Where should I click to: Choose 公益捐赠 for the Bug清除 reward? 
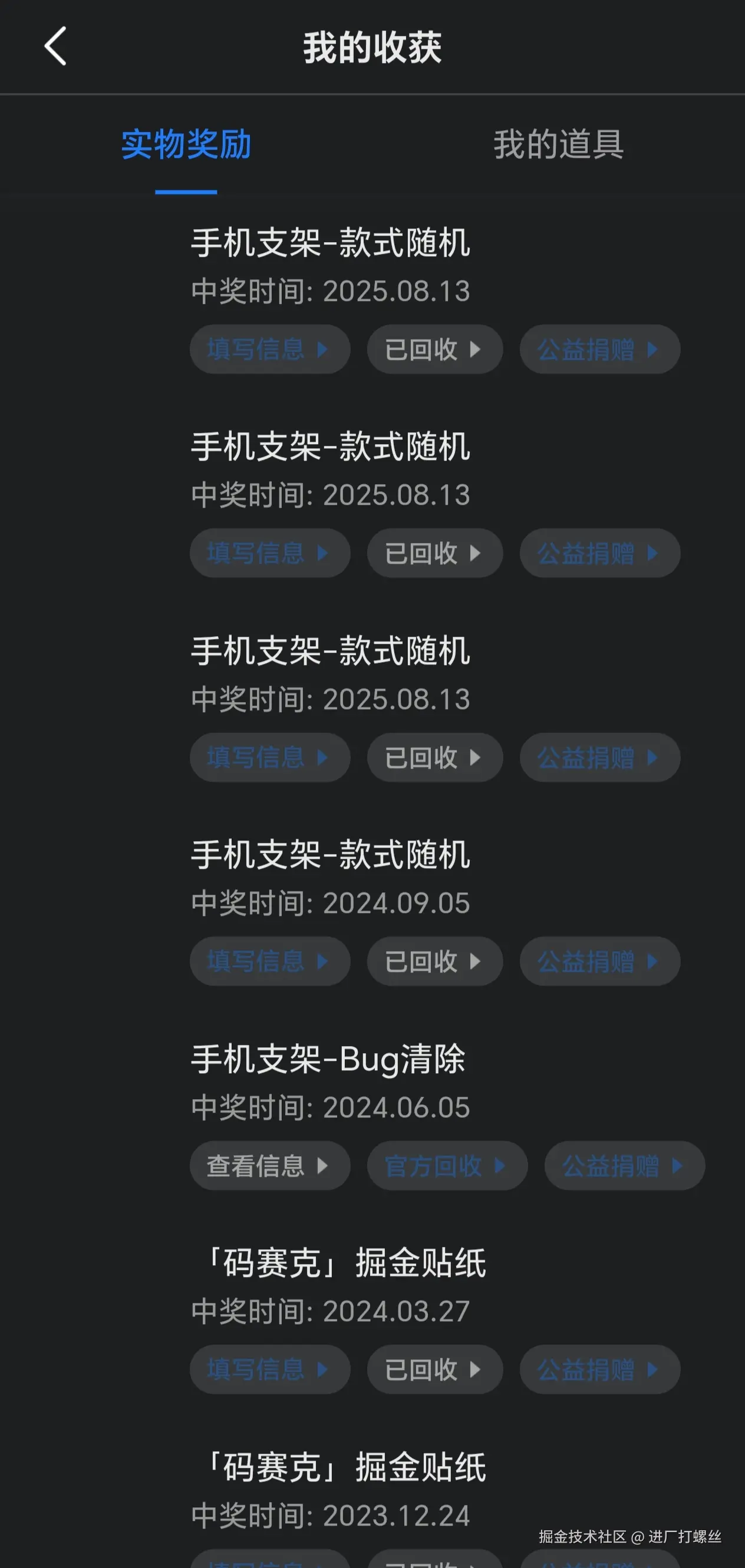(x=624, y=1165)
